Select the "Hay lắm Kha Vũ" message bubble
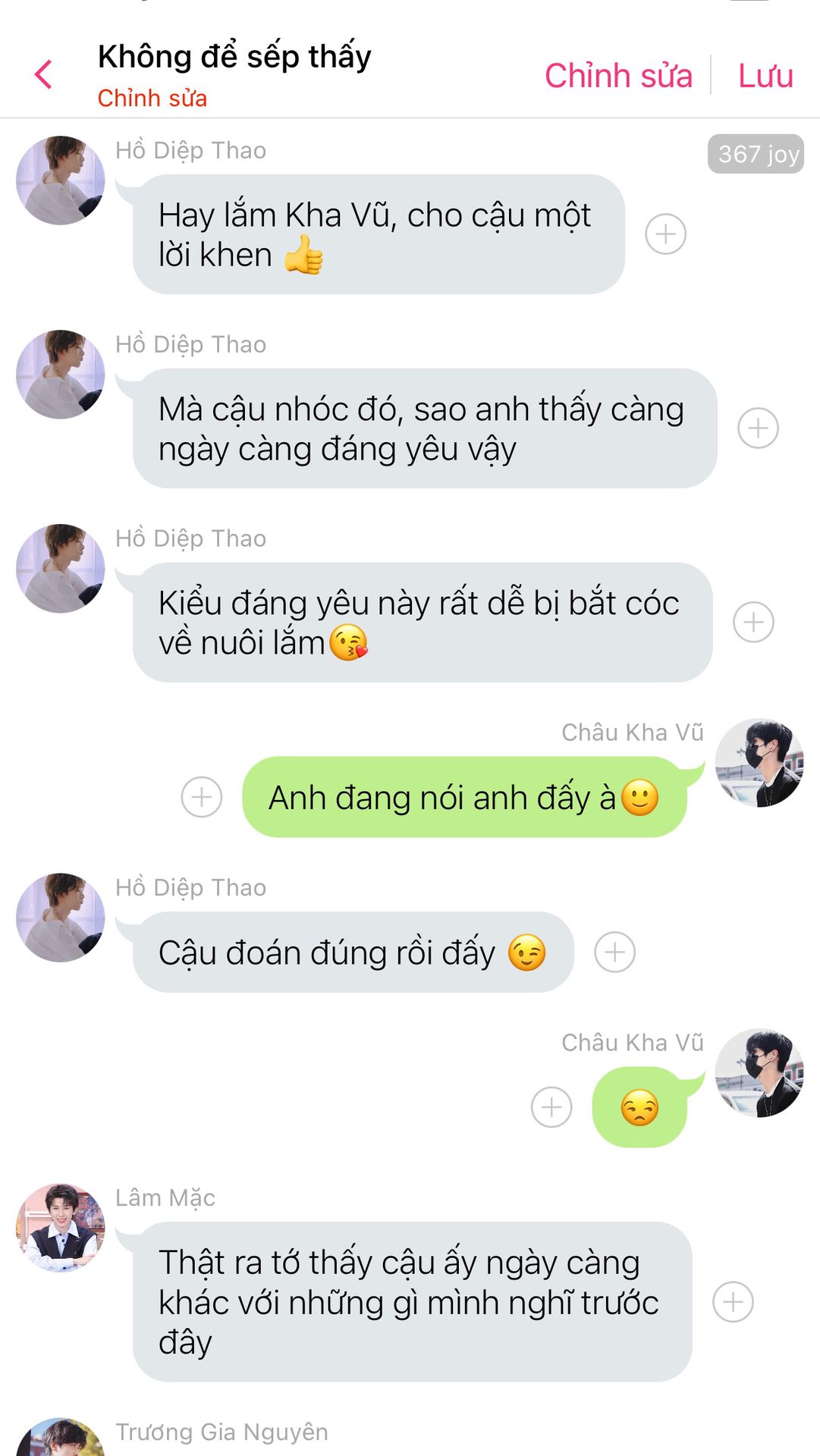Screen dimensions: 820x1456 (x=378, y=234)
